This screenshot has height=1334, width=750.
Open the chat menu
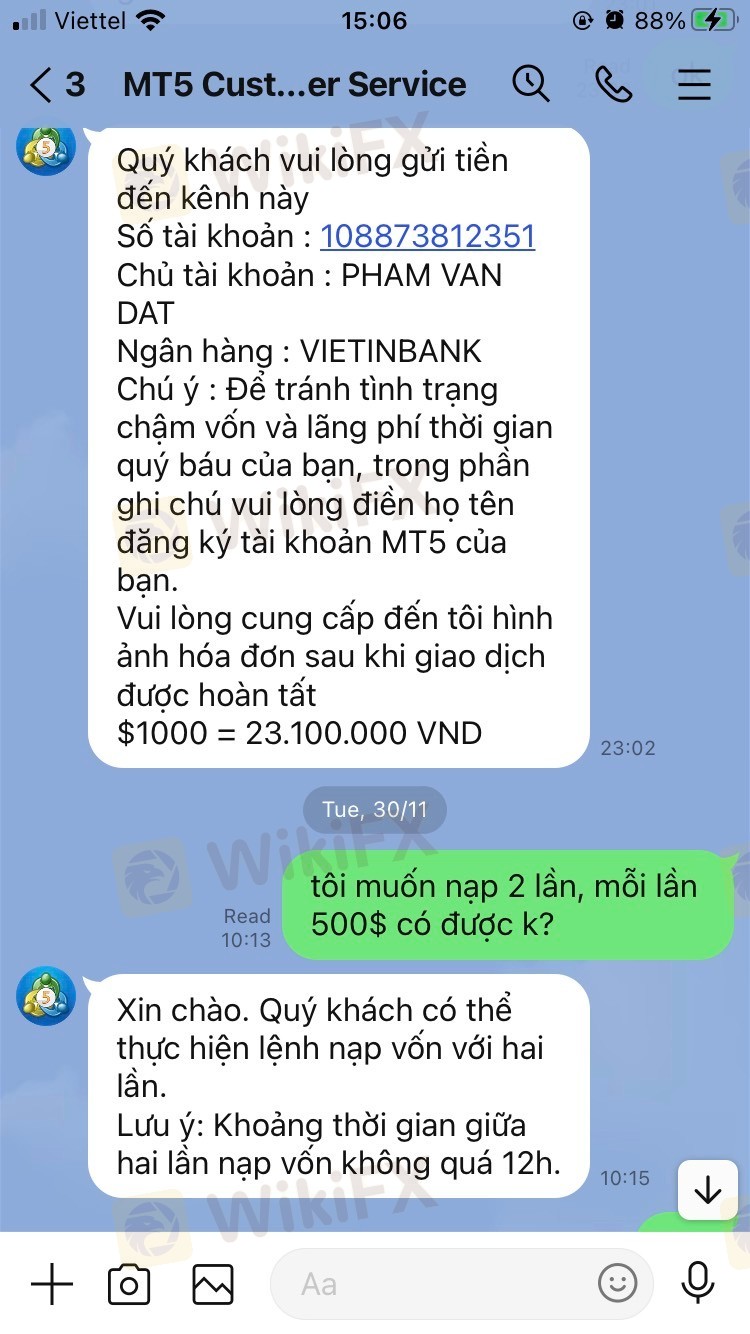pyautogui.click(x=694, y=85)
